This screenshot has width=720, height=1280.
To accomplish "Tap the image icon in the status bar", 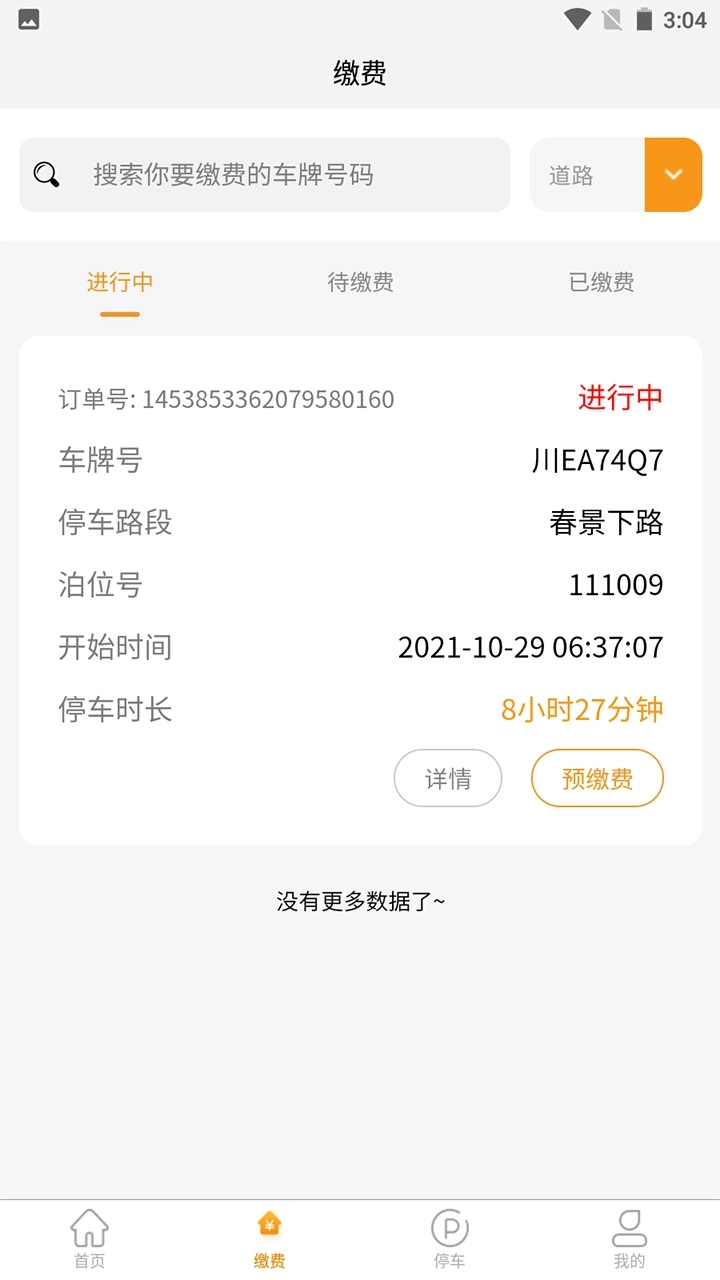I will click(x=27, y=18).
